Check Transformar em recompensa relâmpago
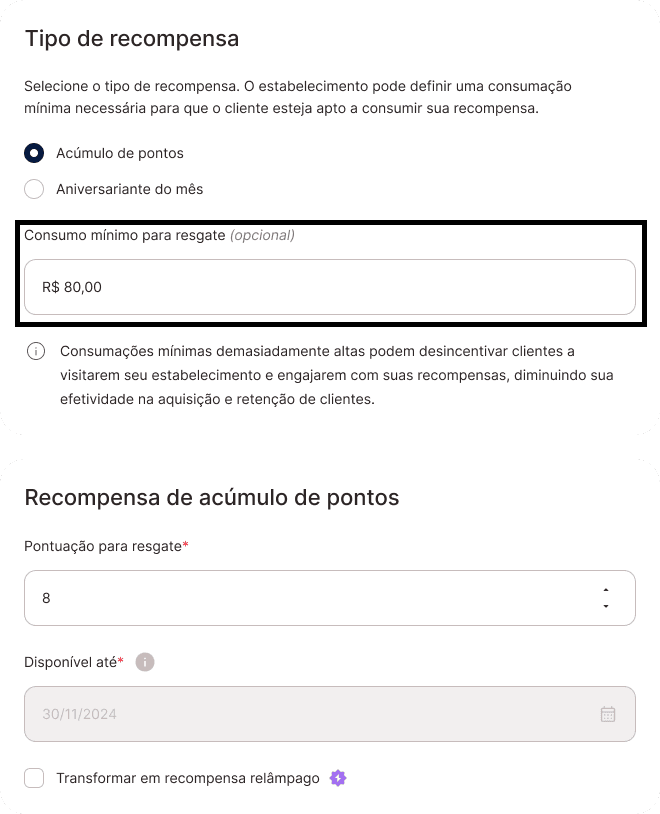This screenshot has width=660, height=814. tap(34, 778)
